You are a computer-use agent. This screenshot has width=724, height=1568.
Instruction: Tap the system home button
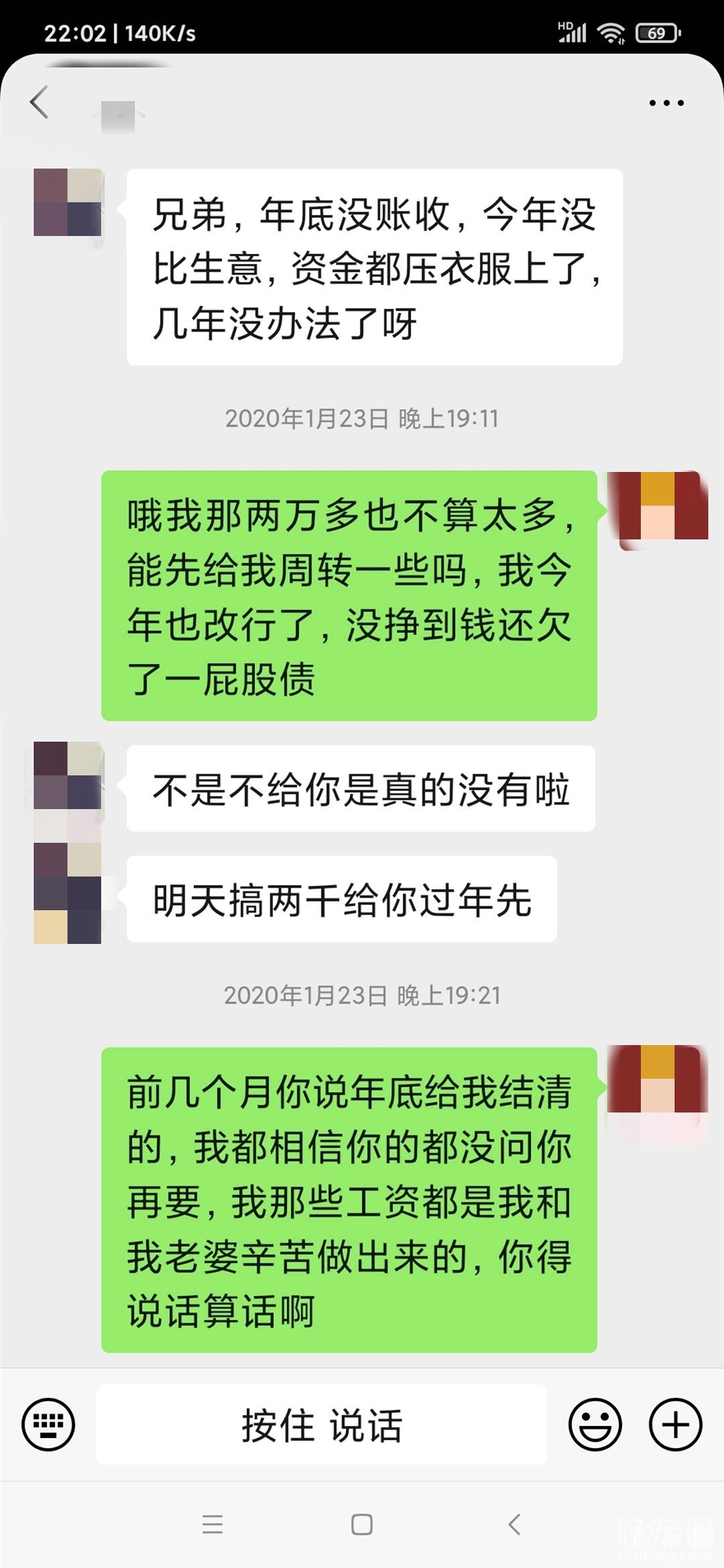pos(362,1524)
